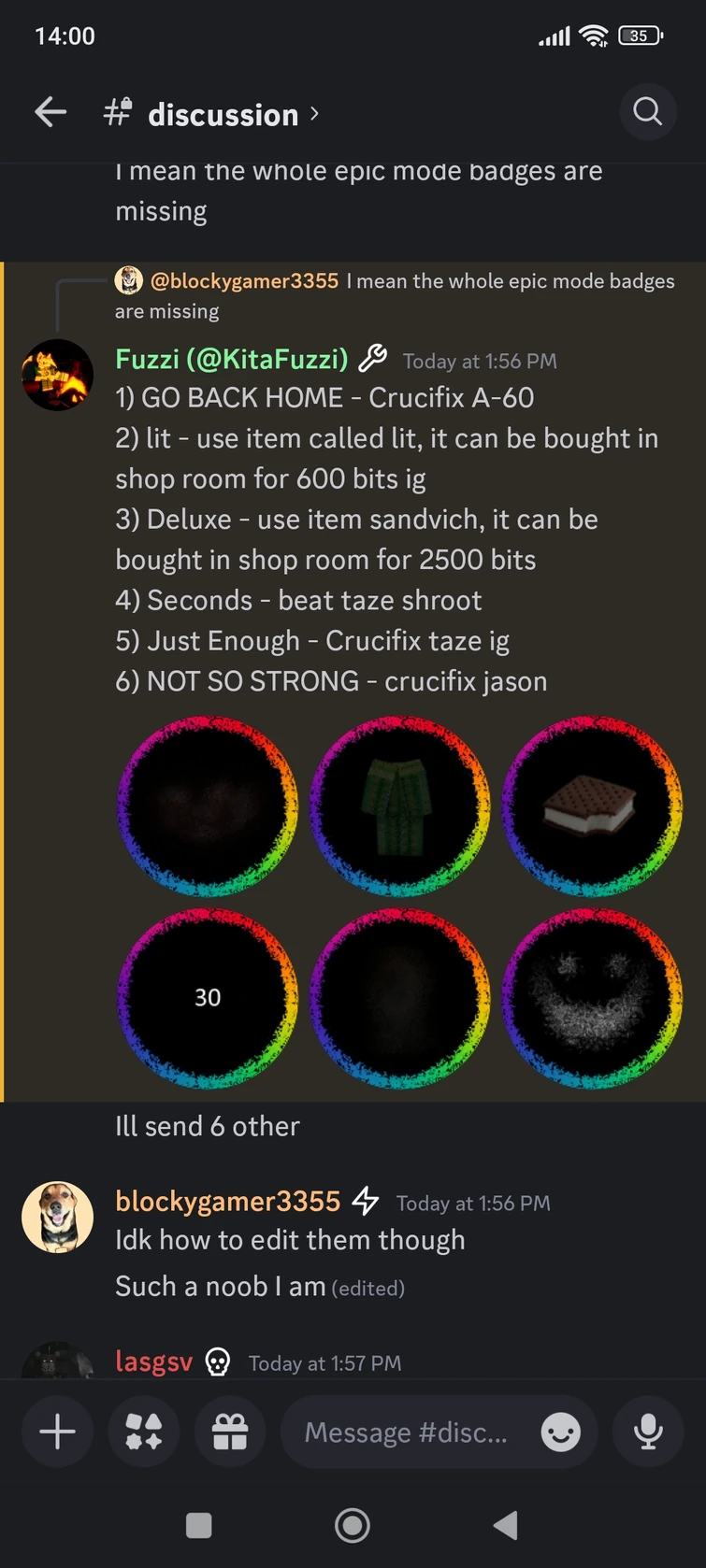This screenshot has width=706, height=1568.
Task: Open the gift button
Action: point(230,1432)
